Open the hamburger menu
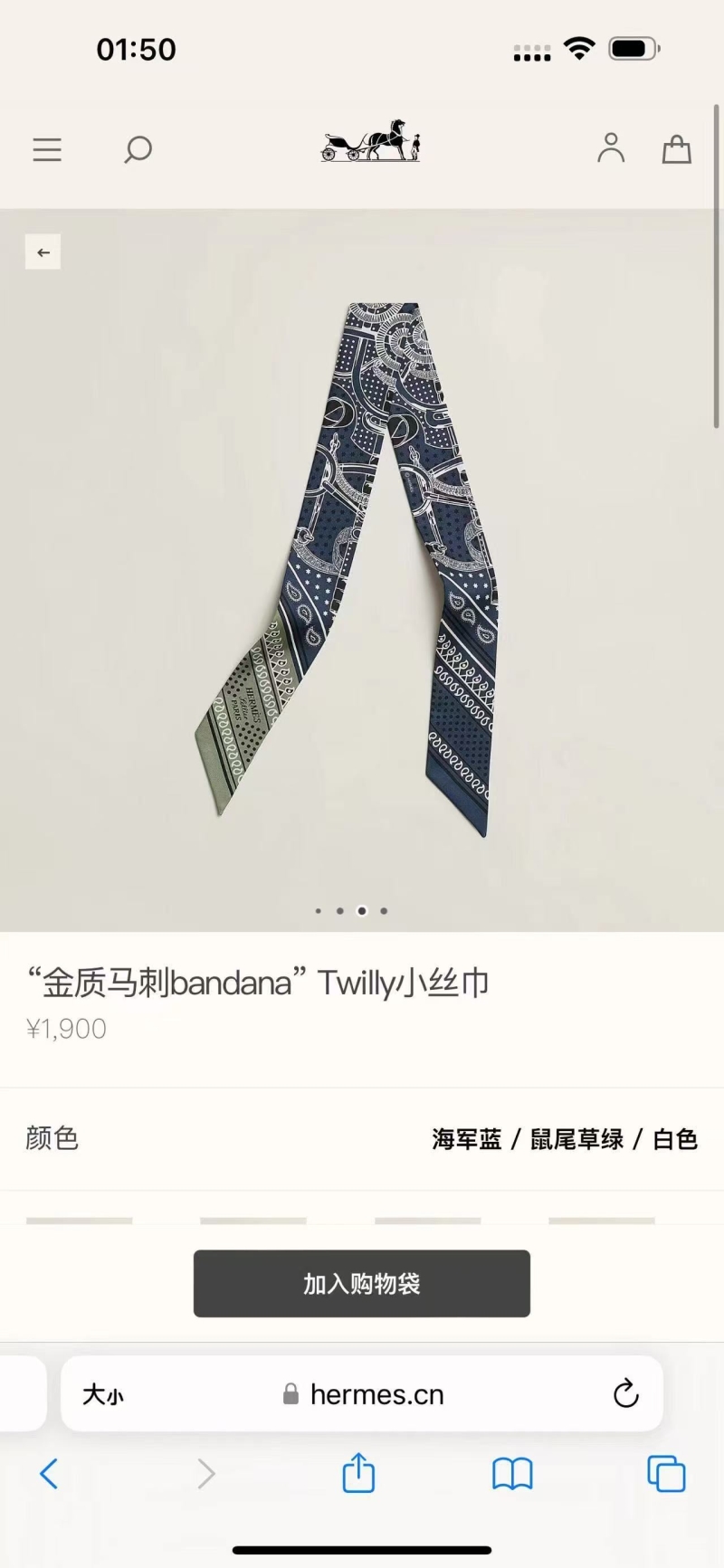The height and width of the screenshot is (1568, 724). [47, 149]
